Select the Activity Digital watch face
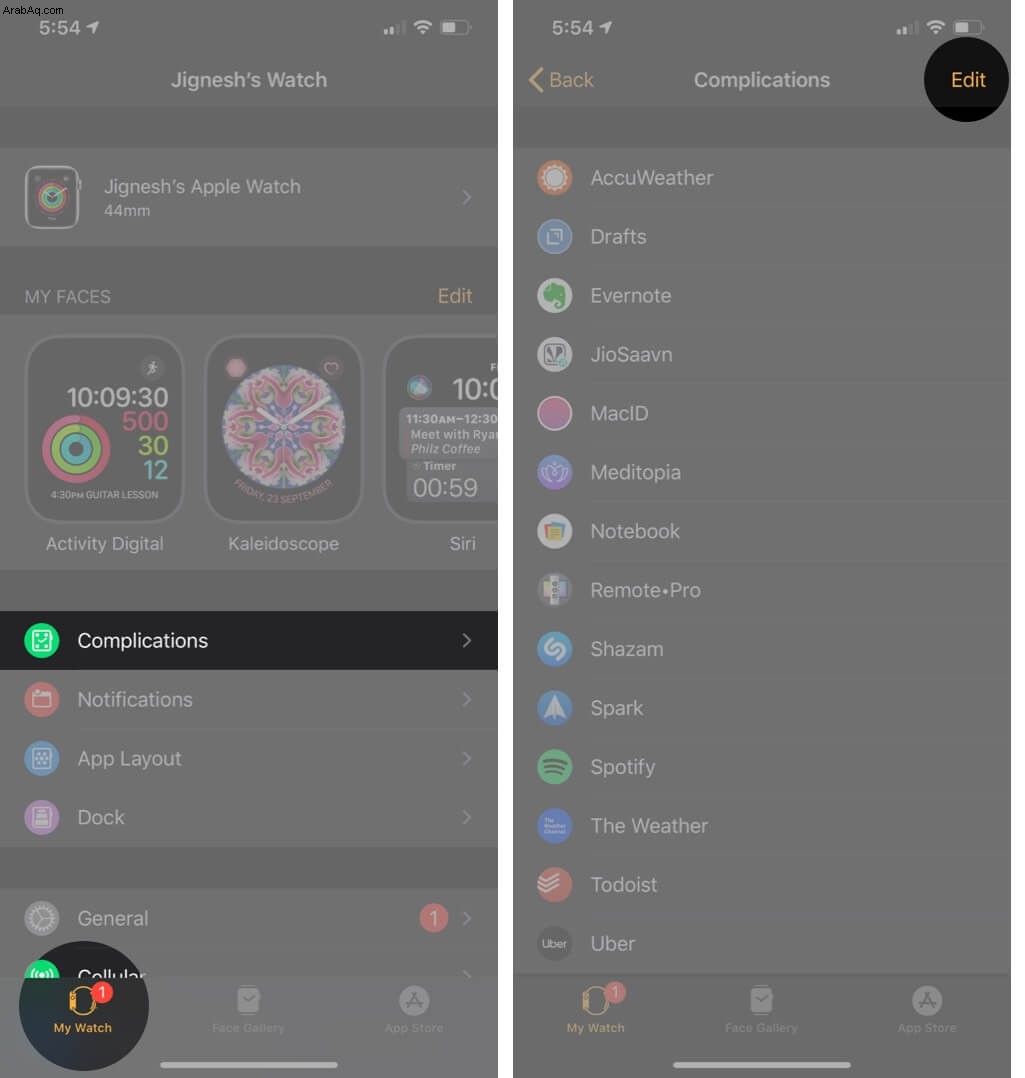1025x1078 pixels. point(104,430)
